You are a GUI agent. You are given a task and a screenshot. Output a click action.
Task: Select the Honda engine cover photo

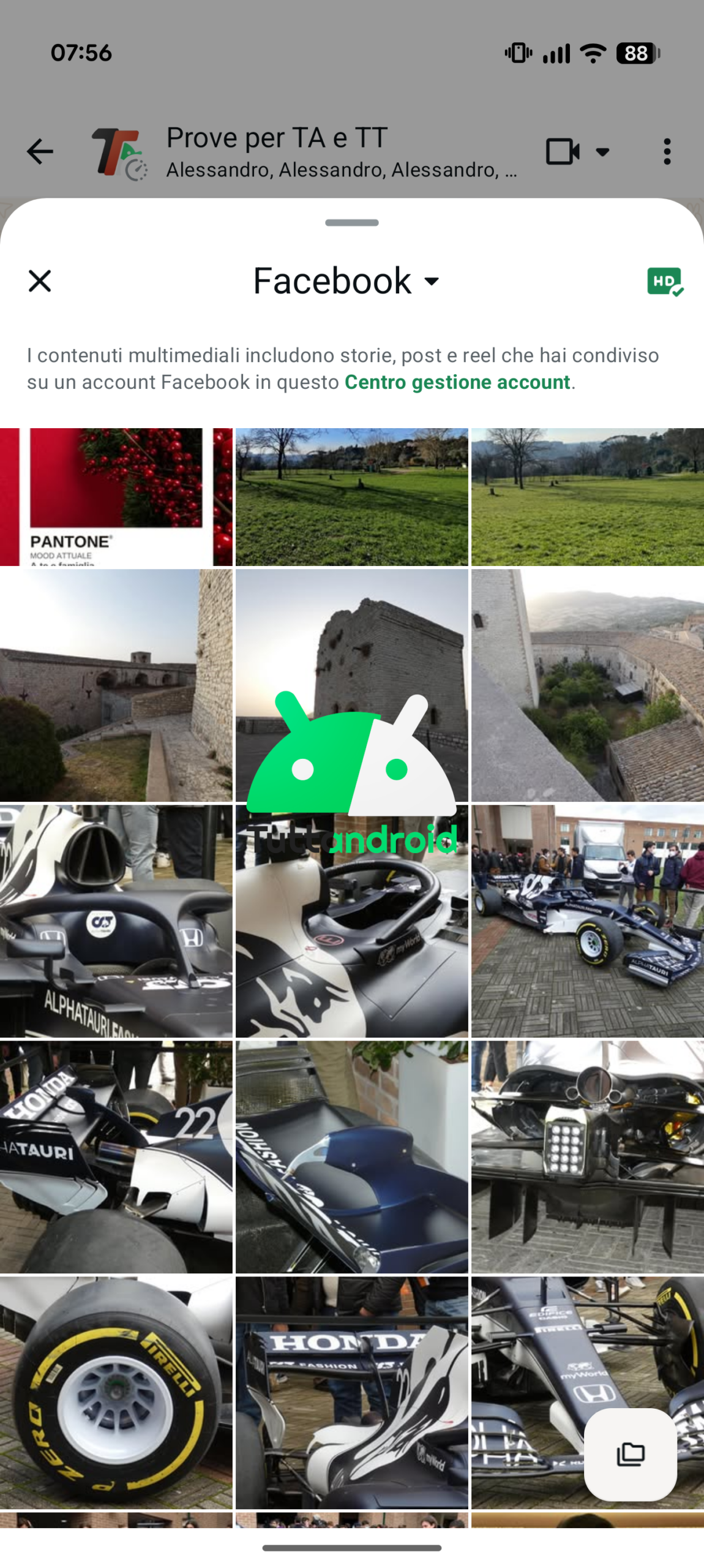352,1393
